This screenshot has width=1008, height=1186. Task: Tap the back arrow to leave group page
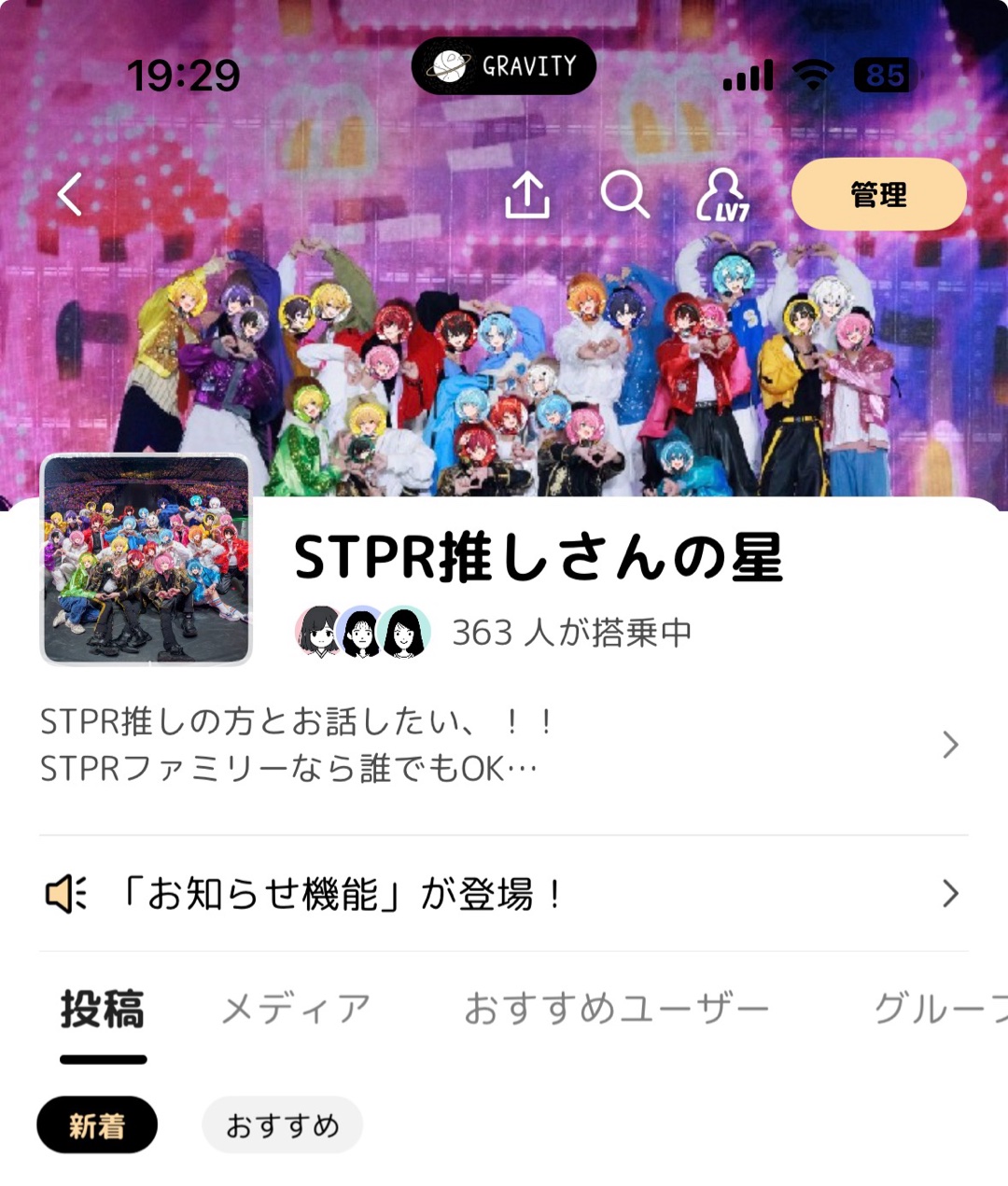coord(66,195)
